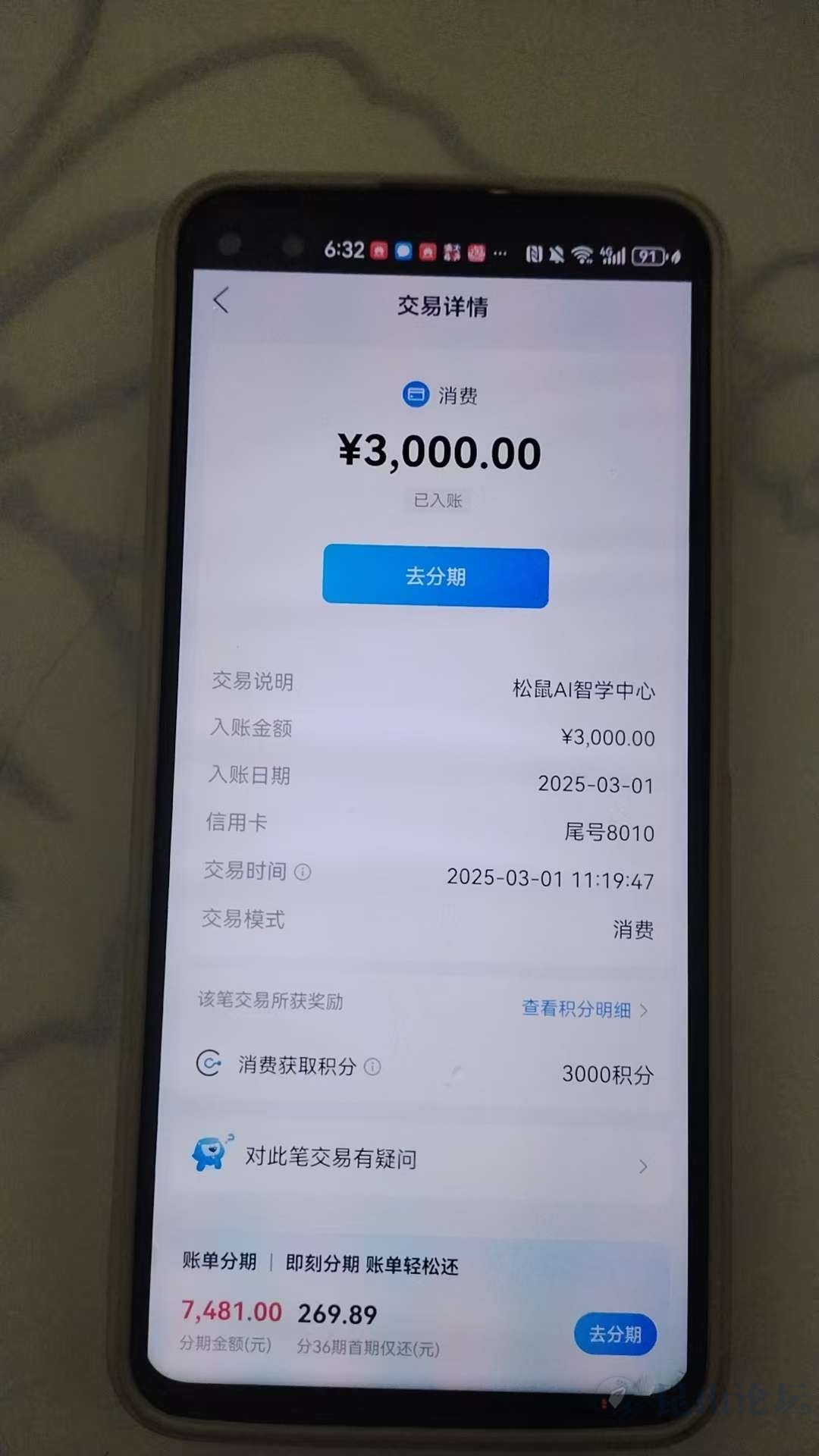Tap 去分期 in the 账单分期 banner
The width and height of the screenshot is (819, 1456).
[x=614, y=1334]
